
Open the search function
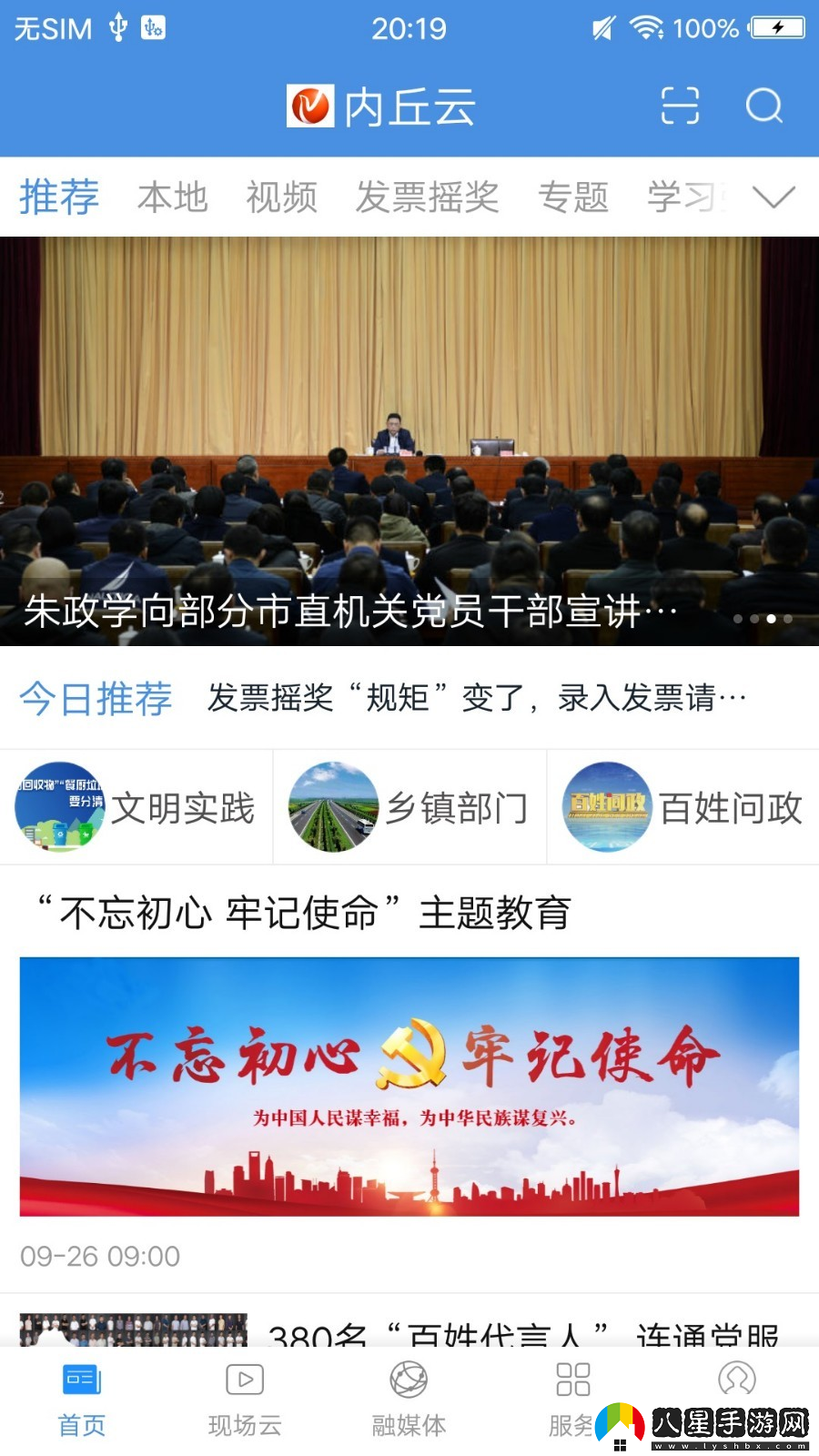click(764, 106)
